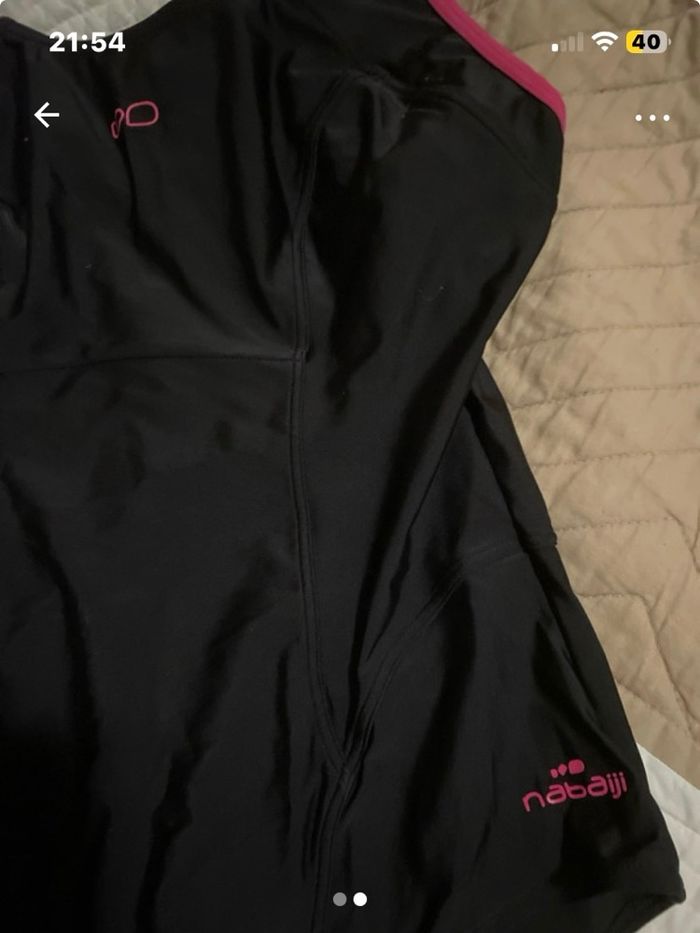Open the three-dot overflow menu
The image size is (700, 933).
652,117
